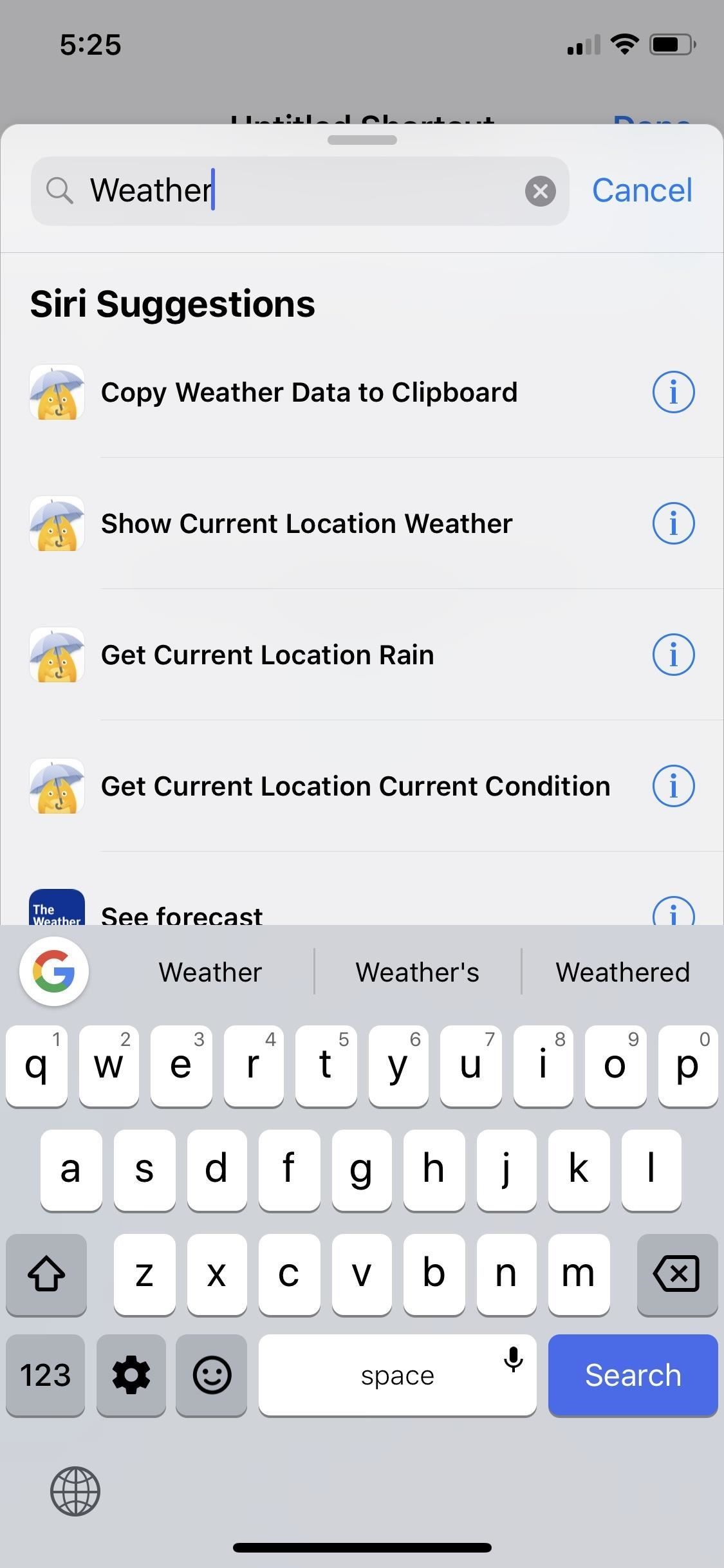Viewport: 724px width, 1568px height.
Task: Switch to the 123 numeric keyboard
Action: (x=45, y=1375)
